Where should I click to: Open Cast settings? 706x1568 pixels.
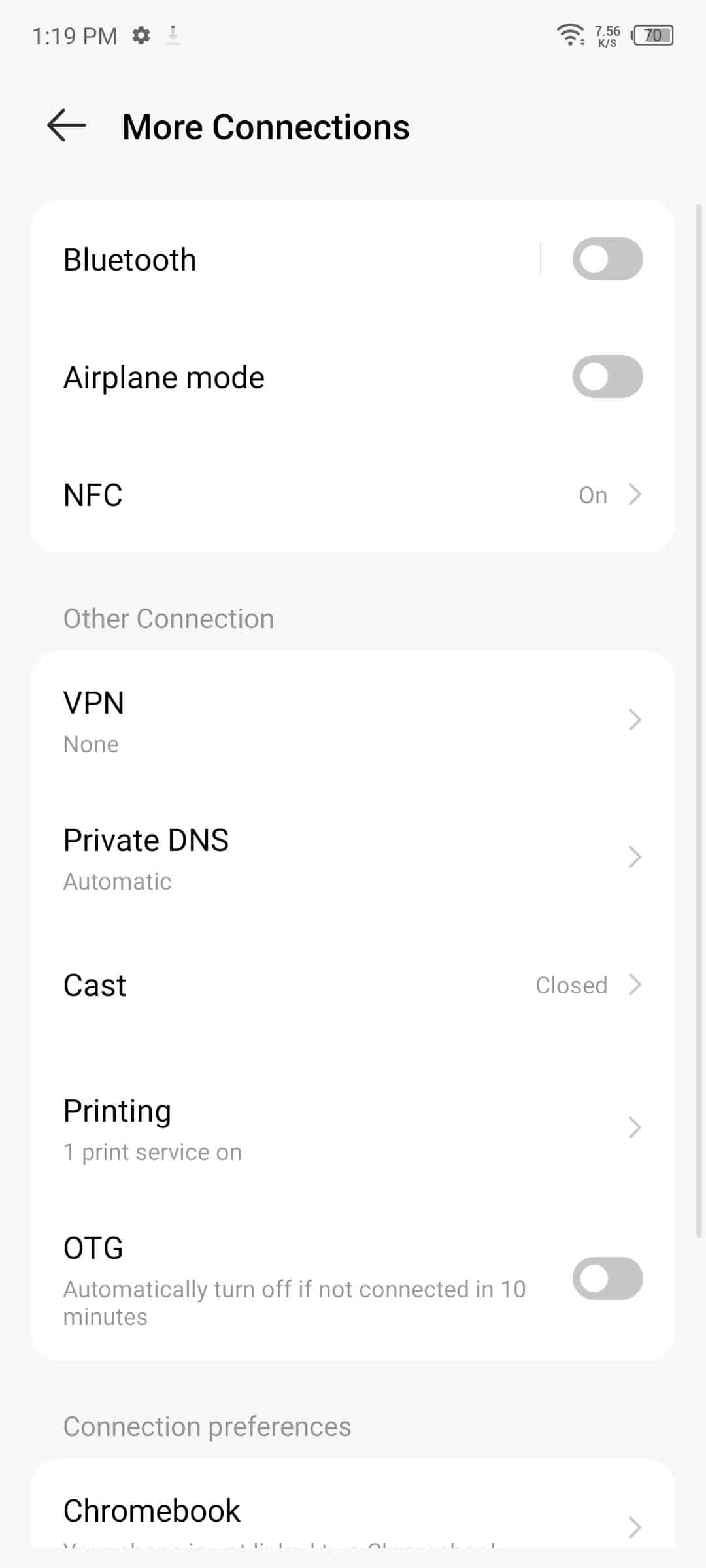click(353, 985)
